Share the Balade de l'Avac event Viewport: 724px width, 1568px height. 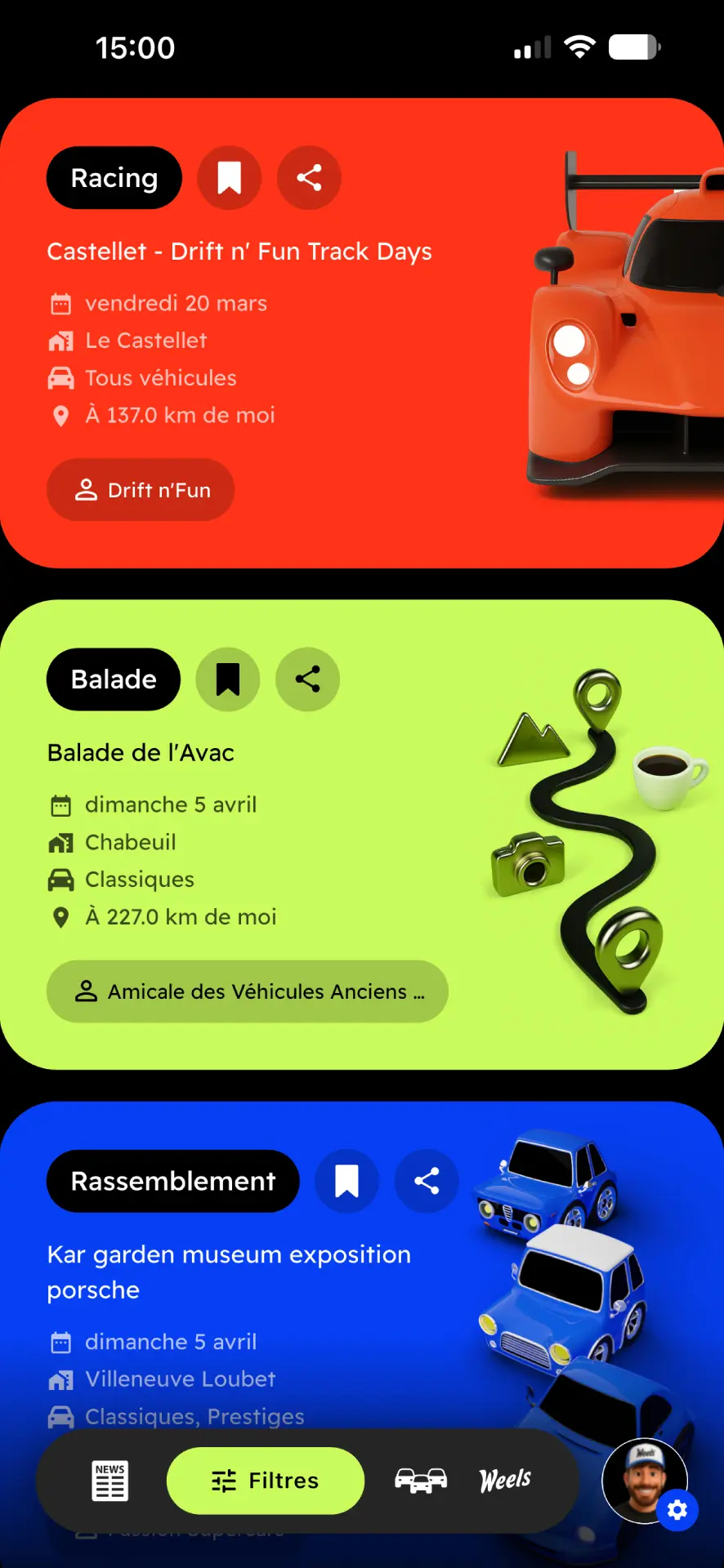tap(307, 679)
